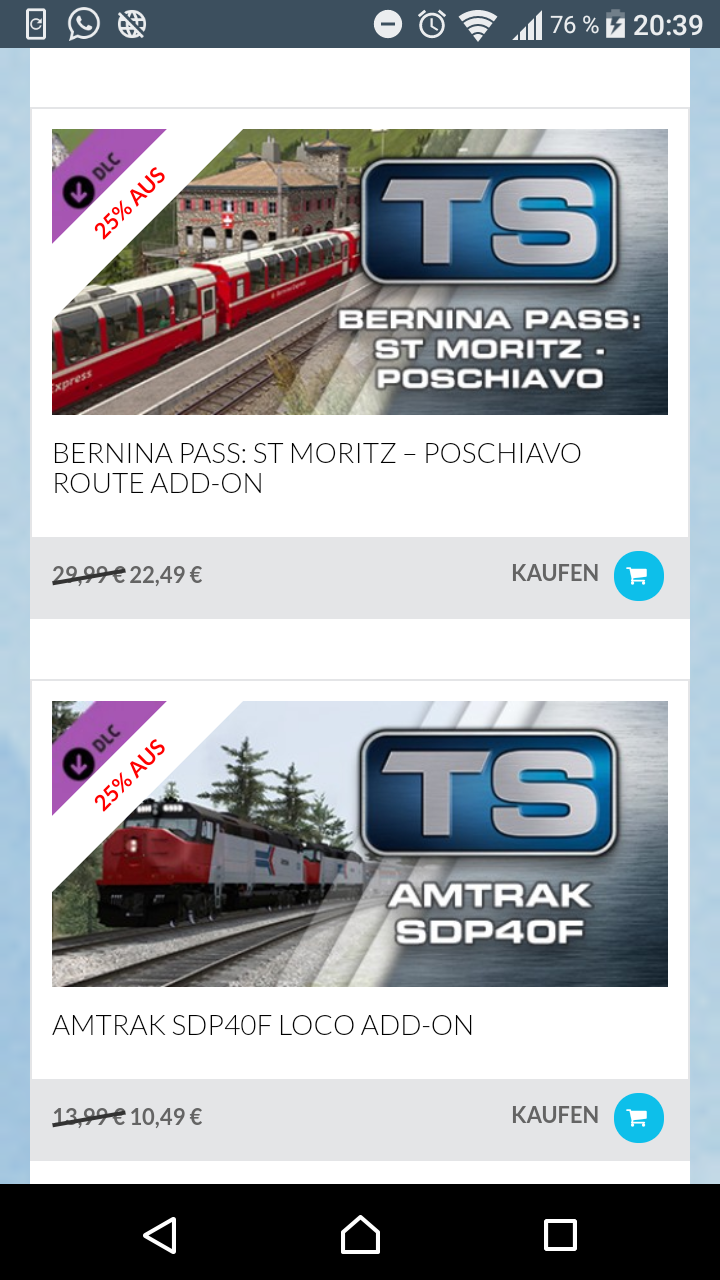Open the Amtrak SDP40F Loco Add-On title
720x1280 pixels.
coord(262,1025)
